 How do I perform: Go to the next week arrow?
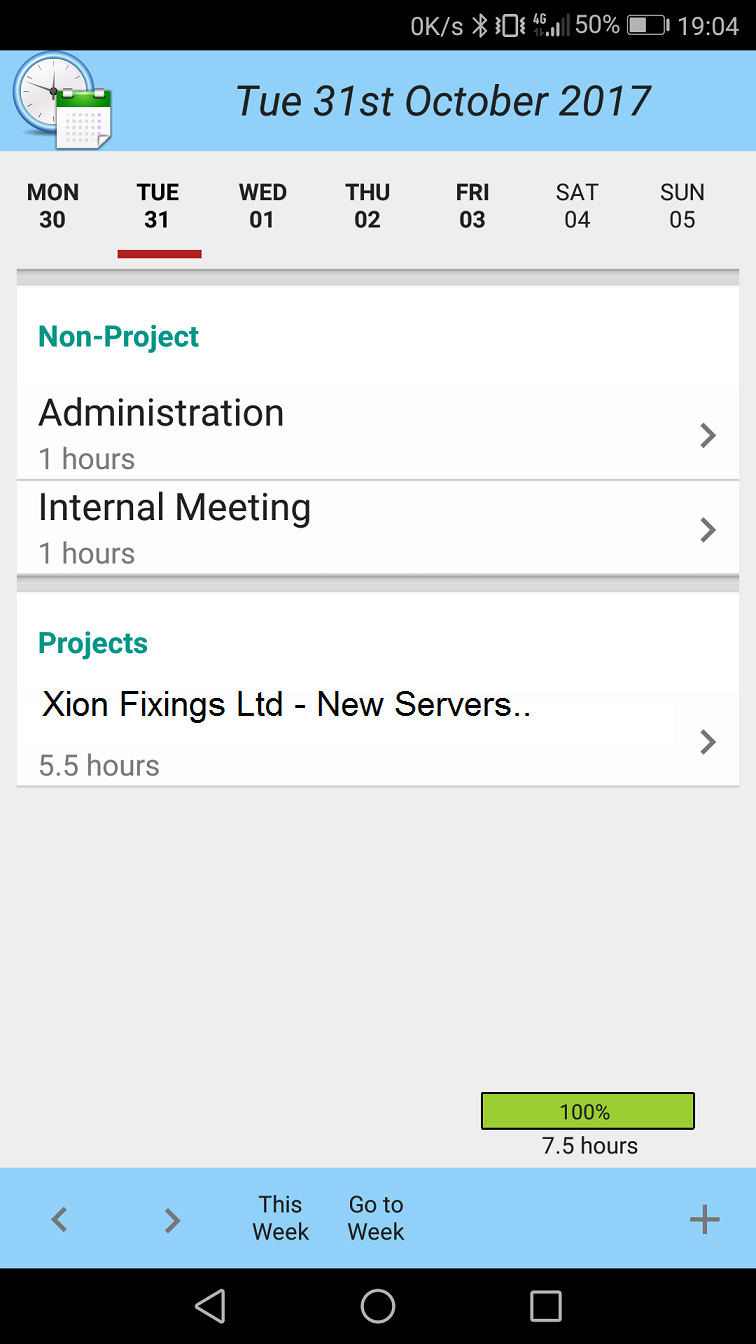(172, 1219)
